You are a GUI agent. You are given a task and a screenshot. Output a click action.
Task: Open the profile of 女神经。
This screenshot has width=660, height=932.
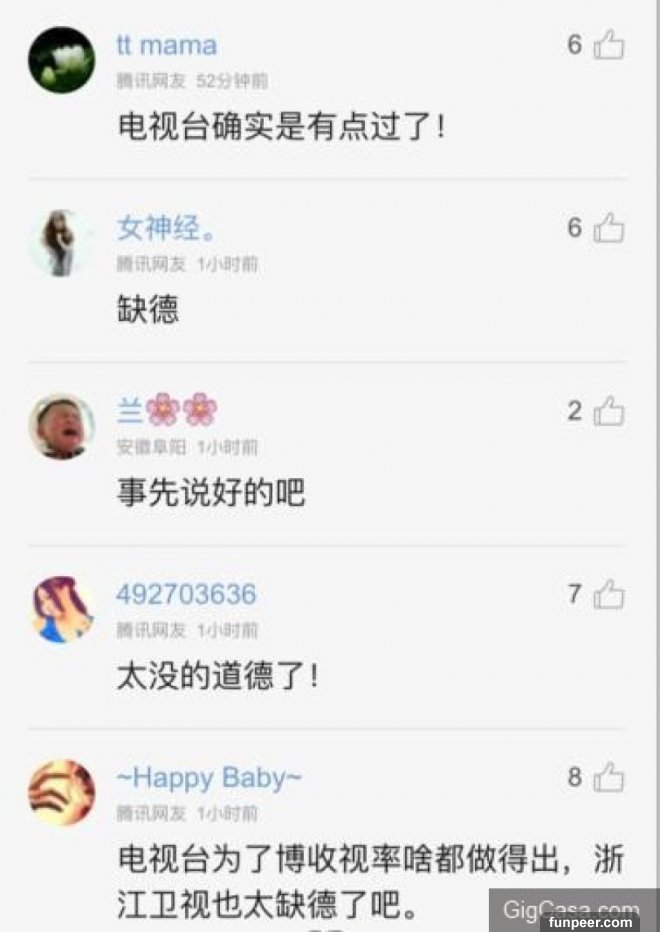click(166, 229)
